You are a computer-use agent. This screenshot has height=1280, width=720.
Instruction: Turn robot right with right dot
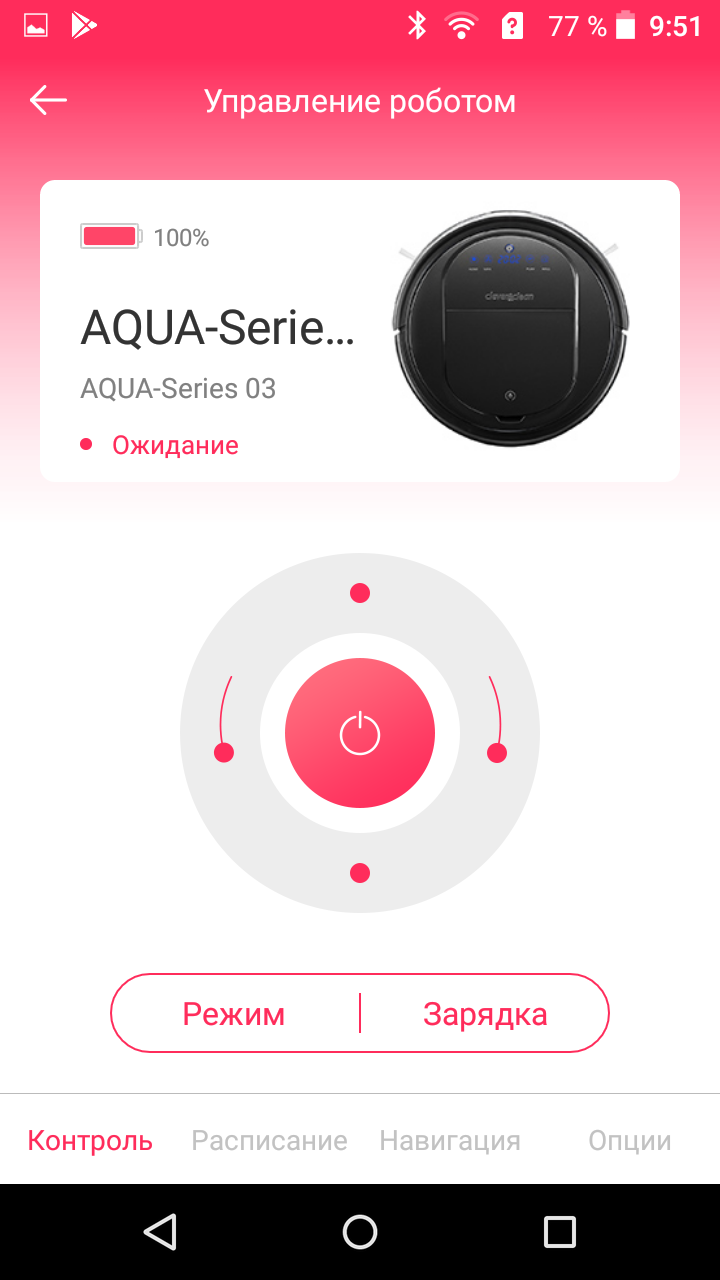click(496, 752)
